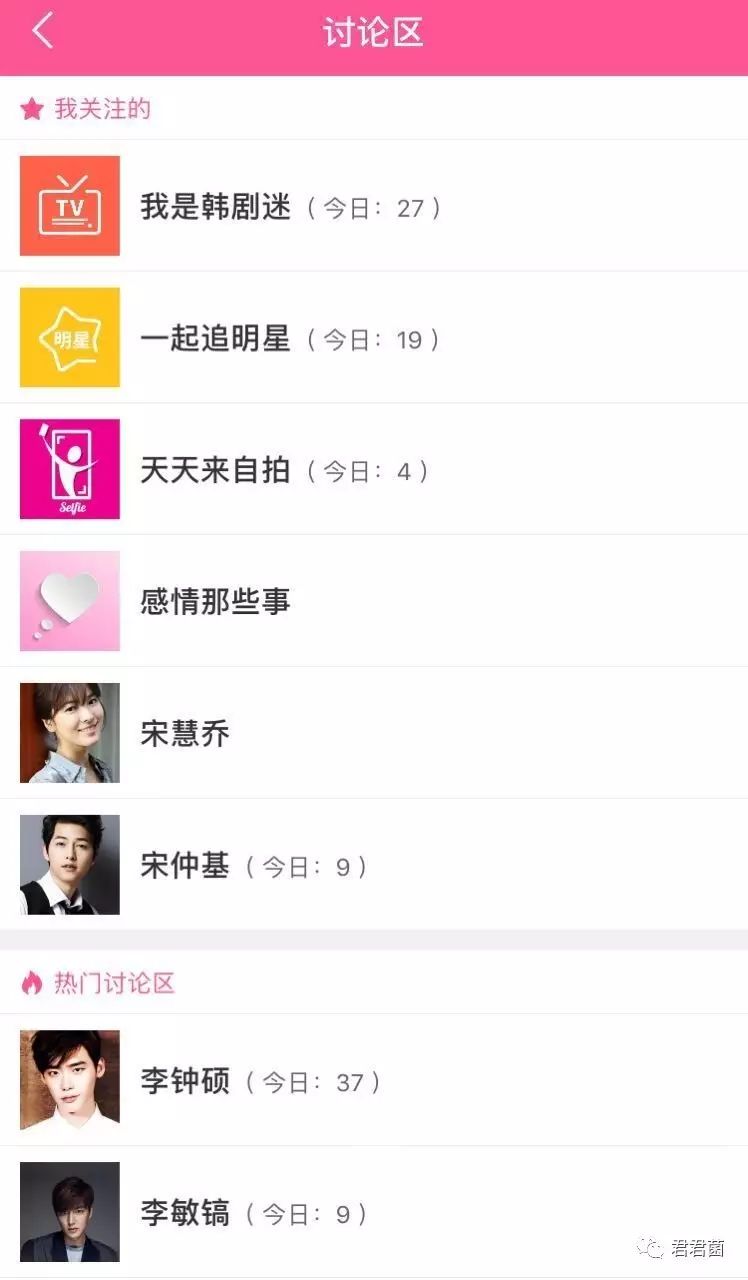Click the heart icon for 感情那些事

point(69,601)
